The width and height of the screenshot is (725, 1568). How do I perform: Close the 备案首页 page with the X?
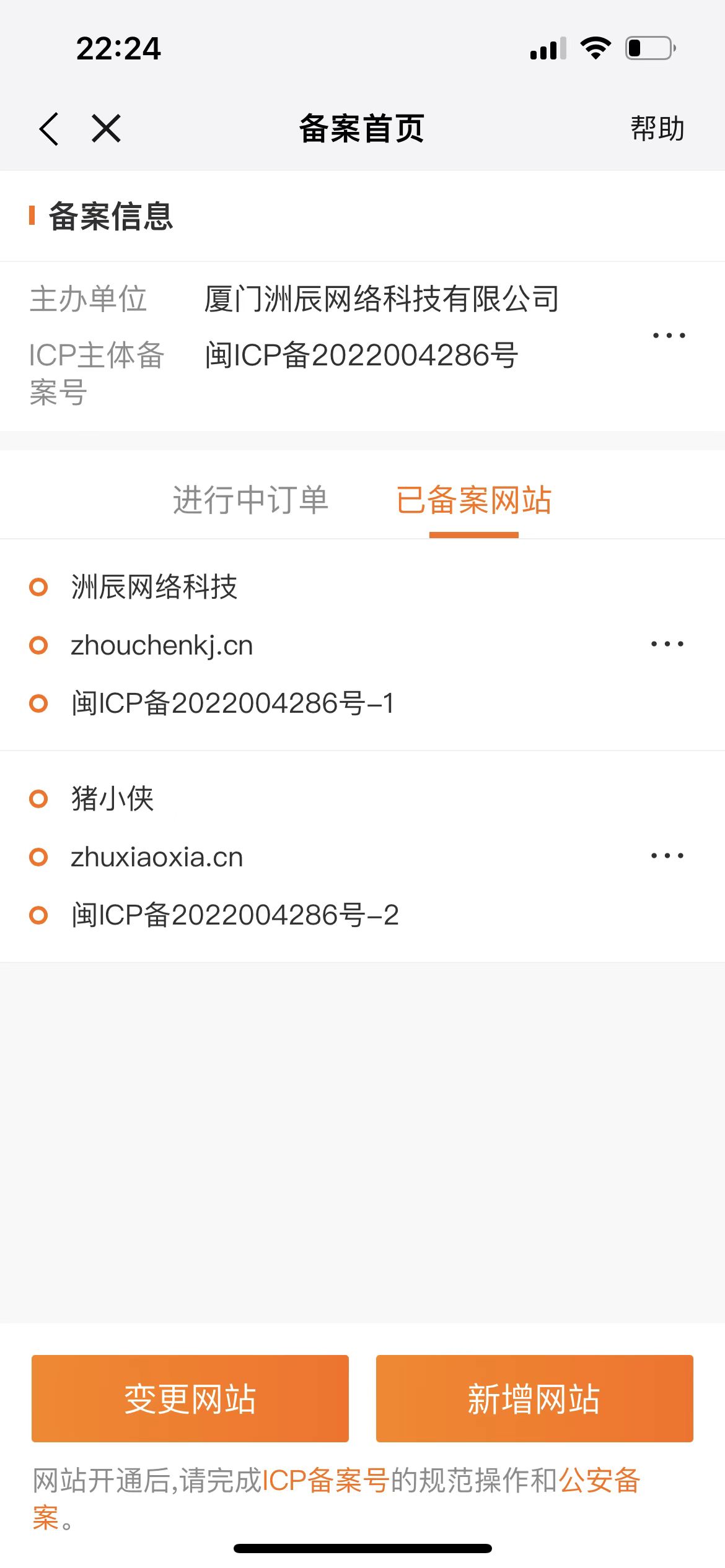tap(106, 129)
